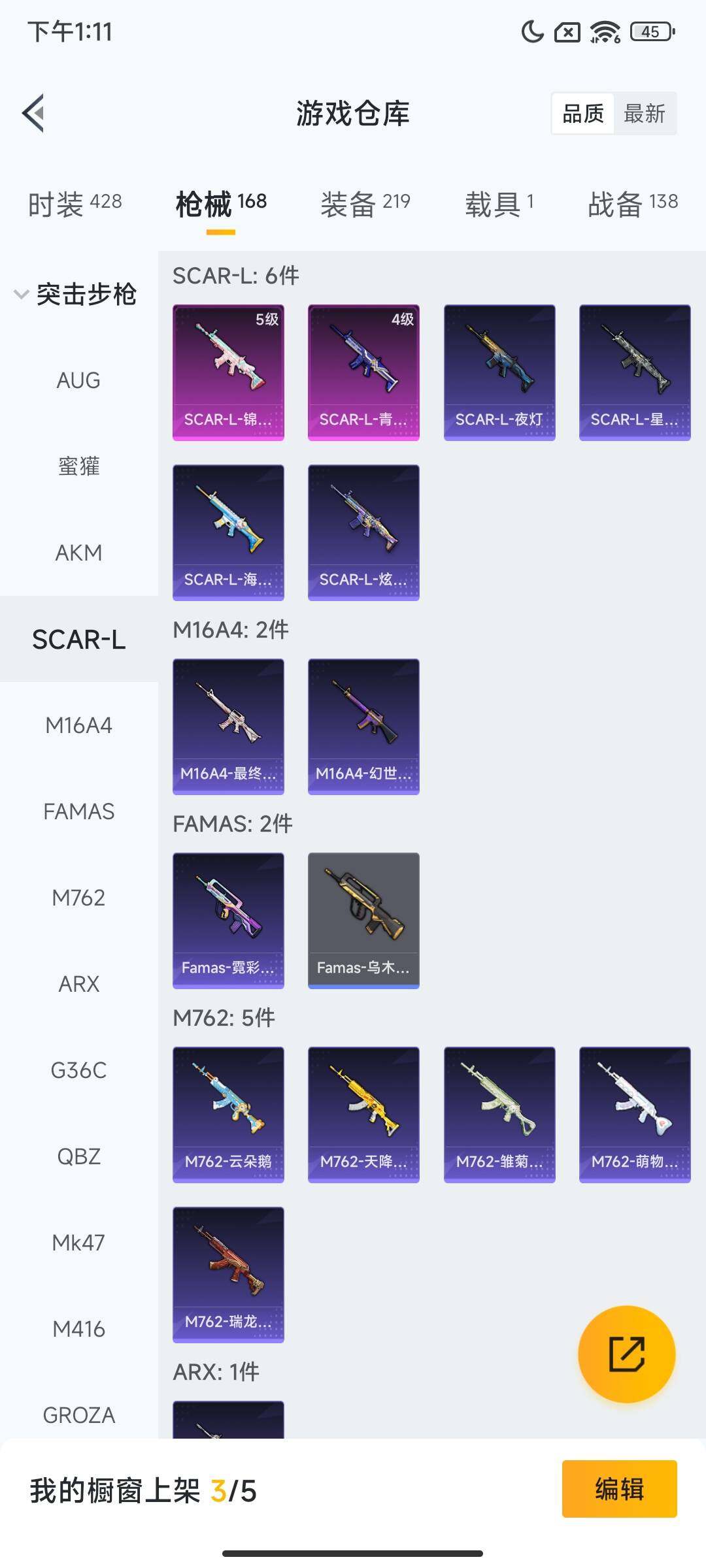Select AUG in the sidebar
The height and width of the screenshot is (1568, 706).
pyautogui.click(x=78, y=380)
